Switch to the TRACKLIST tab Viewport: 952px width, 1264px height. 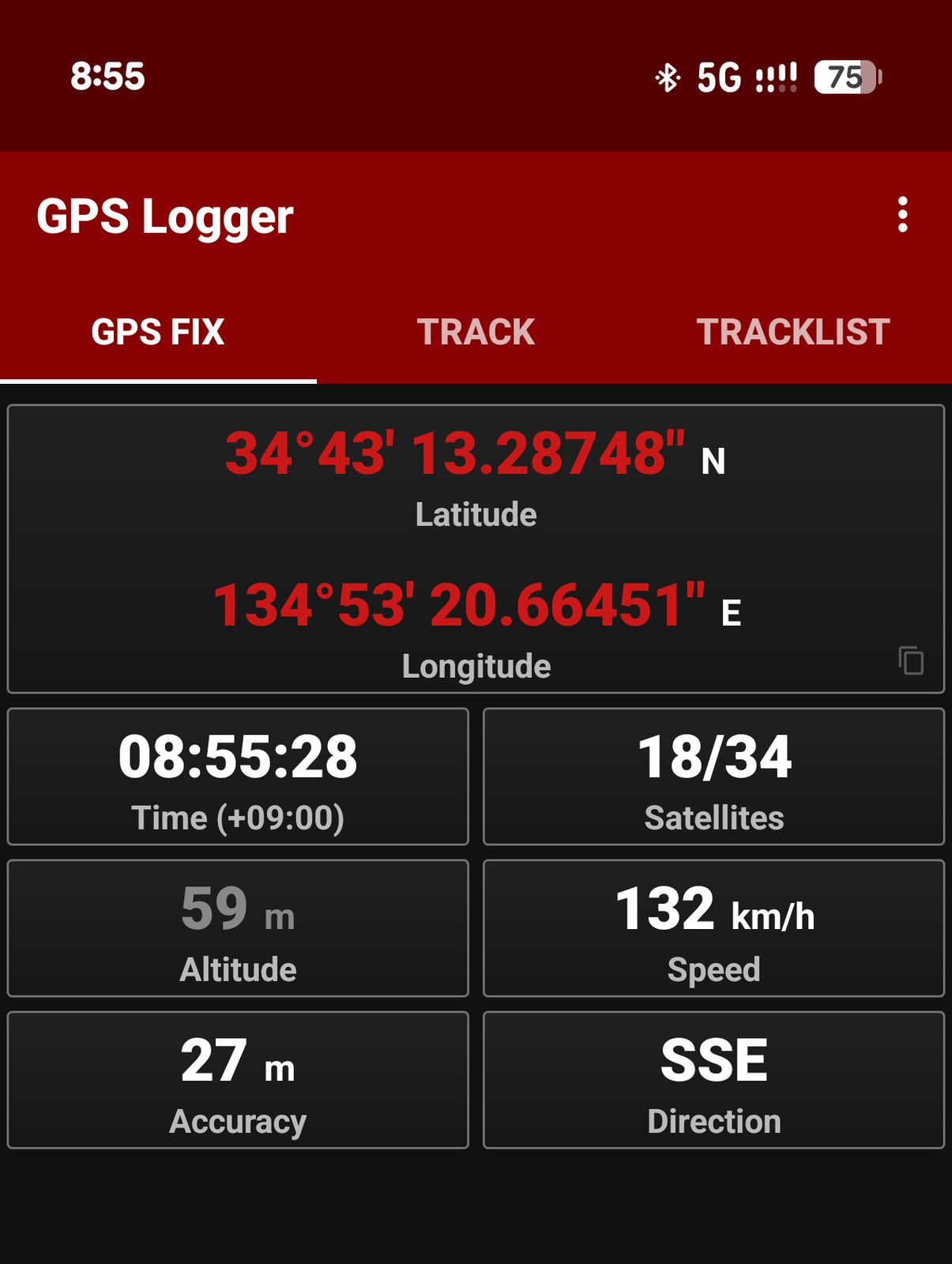point(792,332)
